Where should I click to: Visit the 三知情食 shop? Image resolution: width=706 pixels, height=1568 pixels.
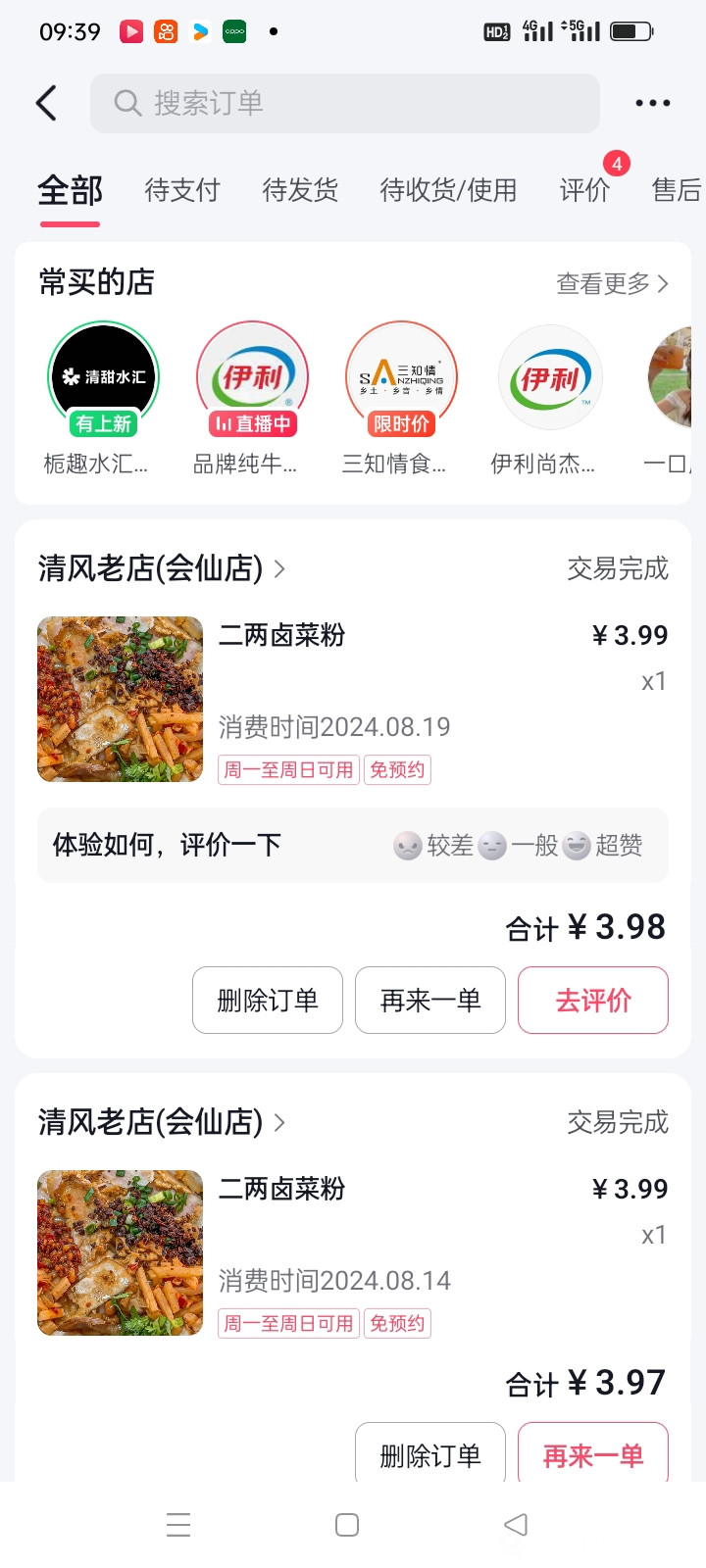401,378
